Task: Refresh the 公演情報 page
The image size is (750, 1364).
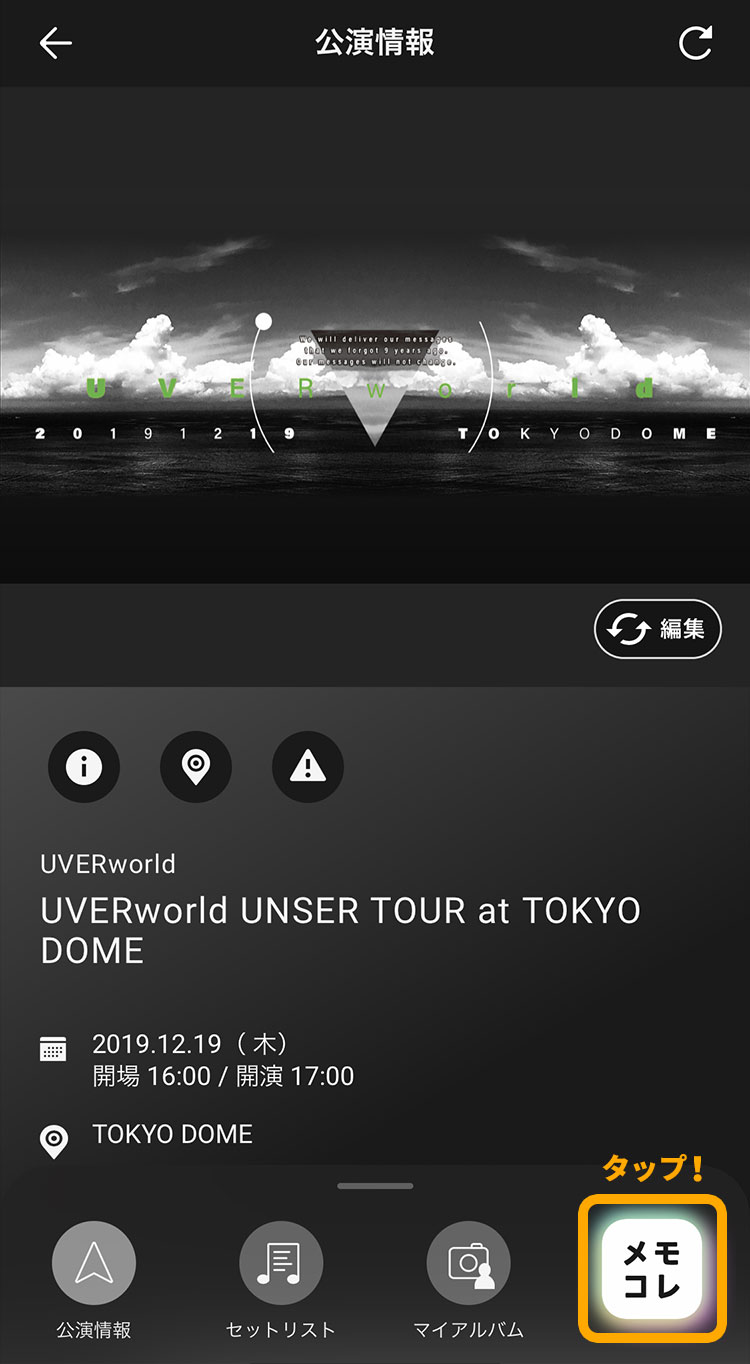Action: pyautogui.click(x=695, y=43)
